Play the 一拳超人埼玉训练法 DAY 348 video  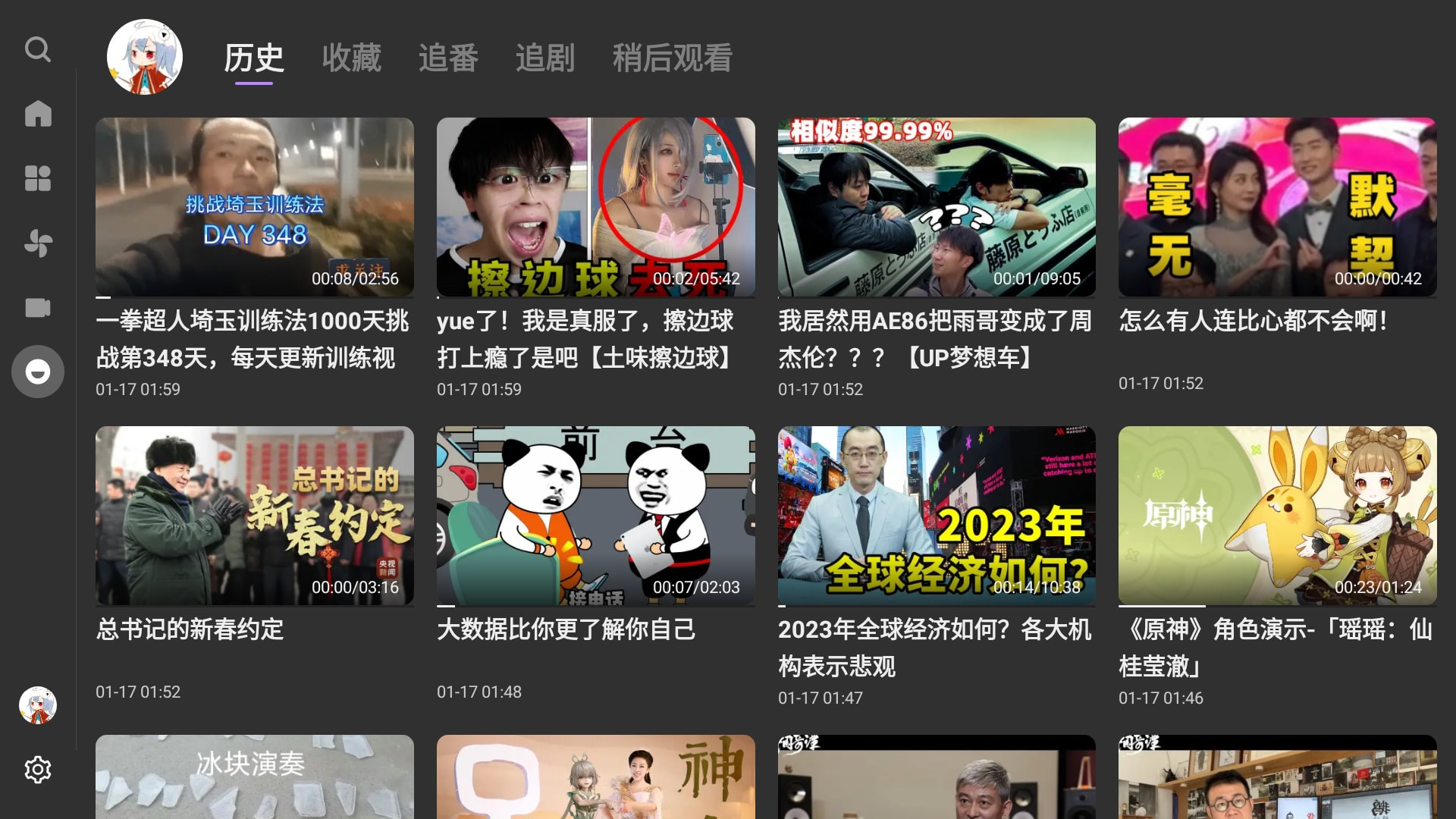click(x=255, y=207)
